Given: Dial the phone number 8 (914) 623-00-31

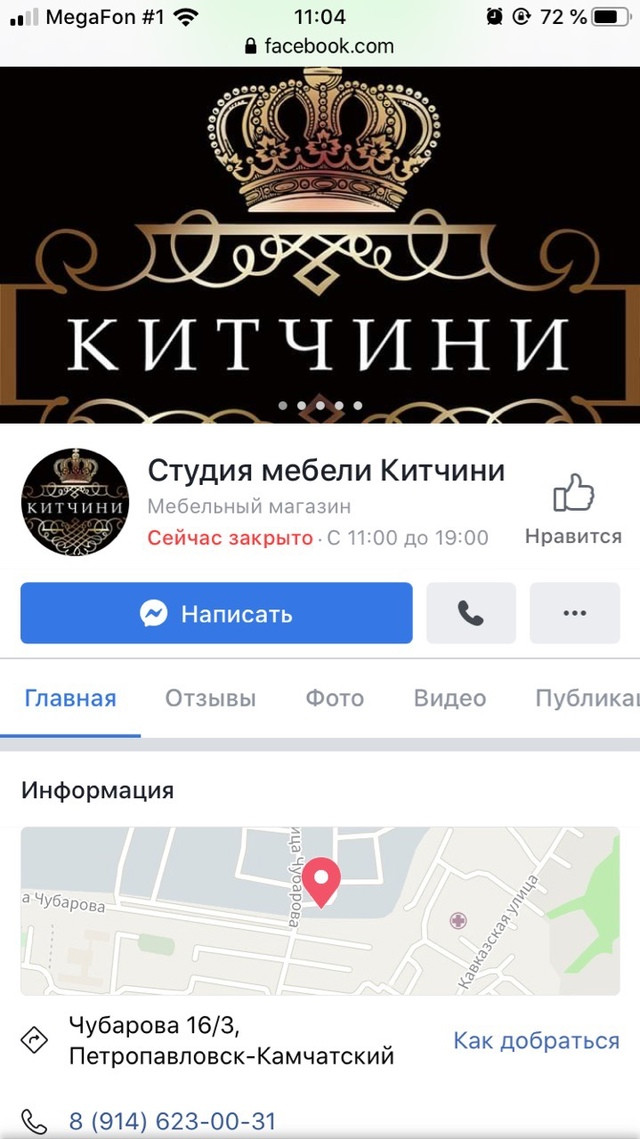Looking at the screenshot, I should pos(172,1120).
